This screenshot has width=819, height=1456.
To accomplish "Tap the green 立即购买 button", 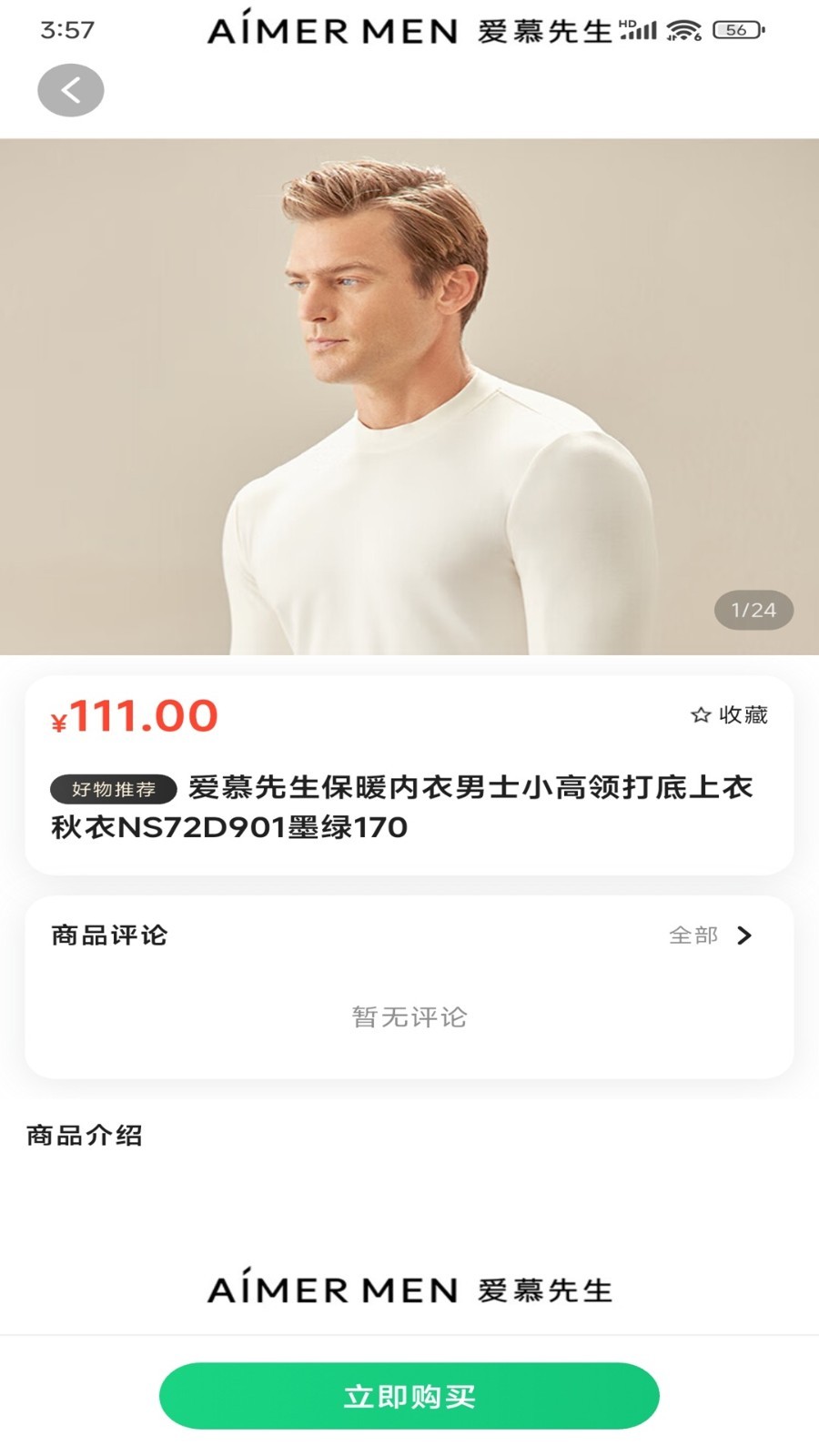I will point(409,1396).
